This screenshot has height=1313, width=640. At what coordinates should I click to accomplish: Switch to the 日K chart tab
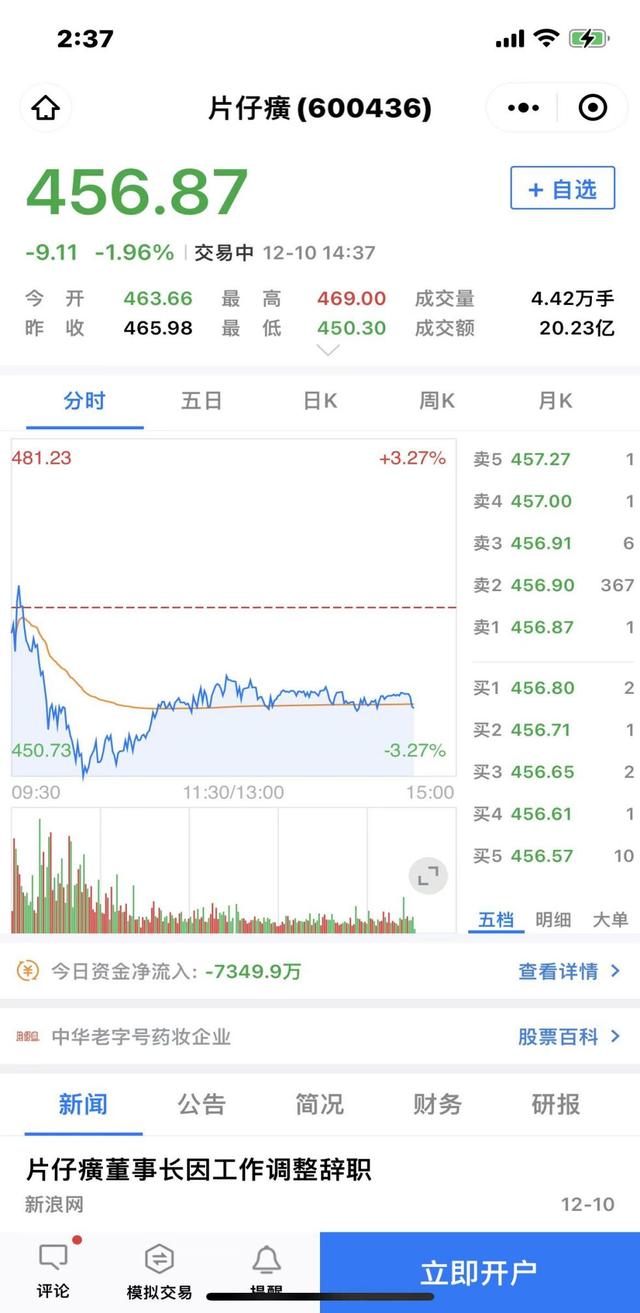click(x=320, y=401)
